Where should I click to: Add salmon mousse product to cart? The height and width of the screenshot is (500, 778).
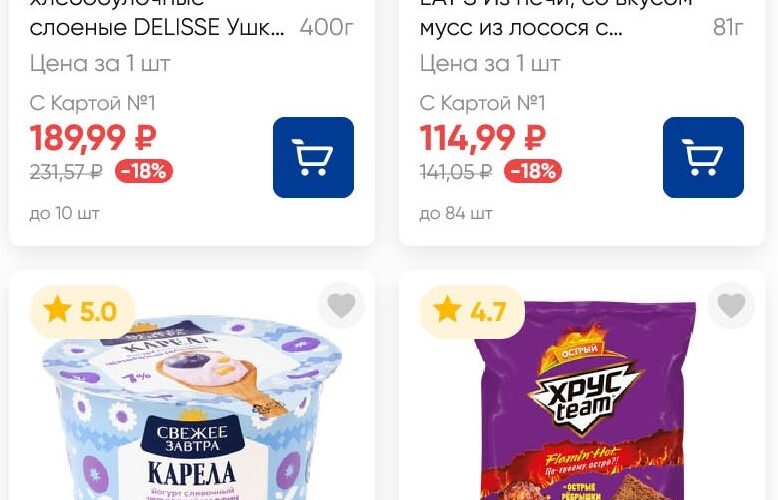pyautogui.click(x=703, y=157)
